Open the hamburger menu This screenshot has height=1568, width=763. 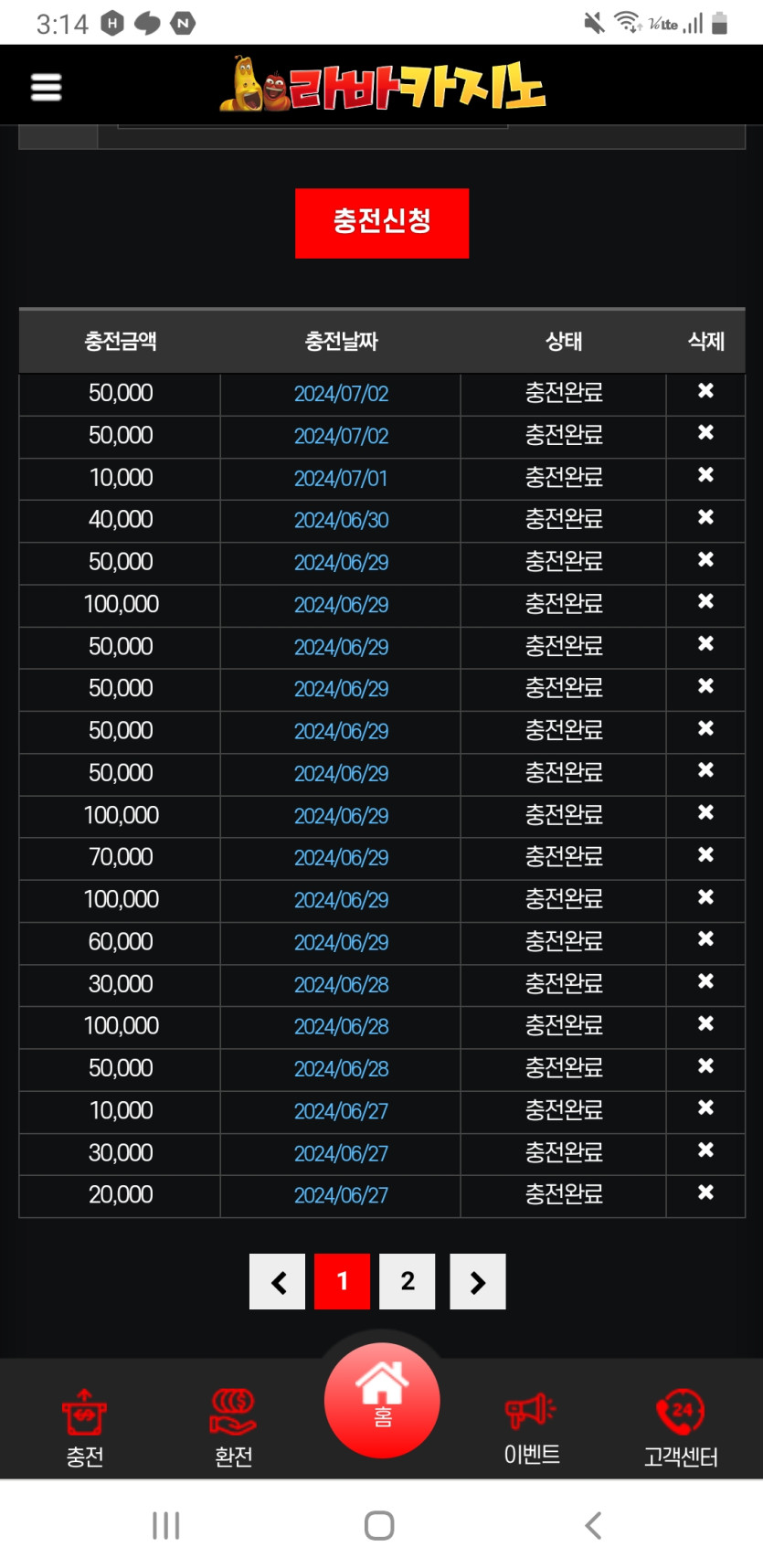pyautogui.click(x=46, y=88)
